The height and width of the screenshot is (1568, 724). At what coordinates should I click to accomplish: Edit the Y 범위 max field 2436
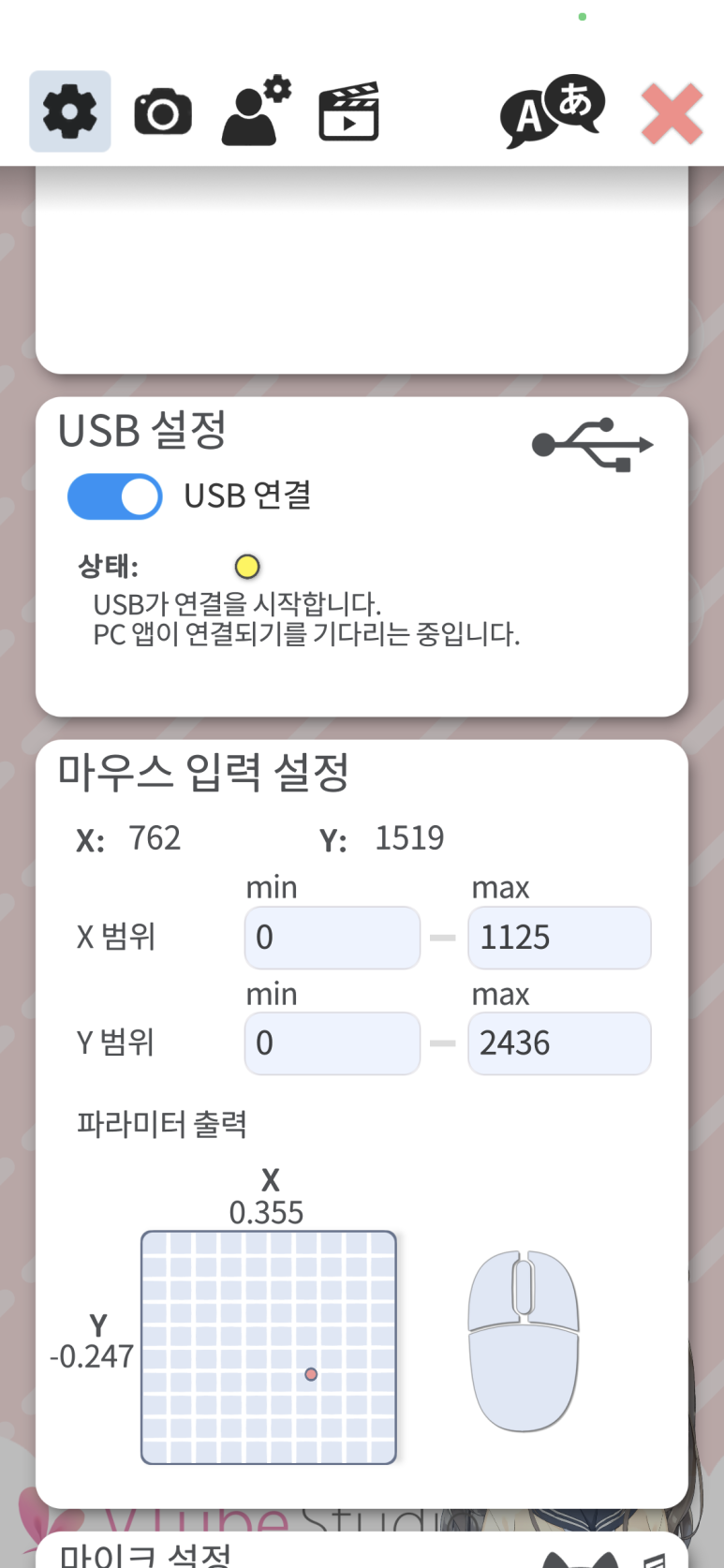click(x=559, y=1043)
